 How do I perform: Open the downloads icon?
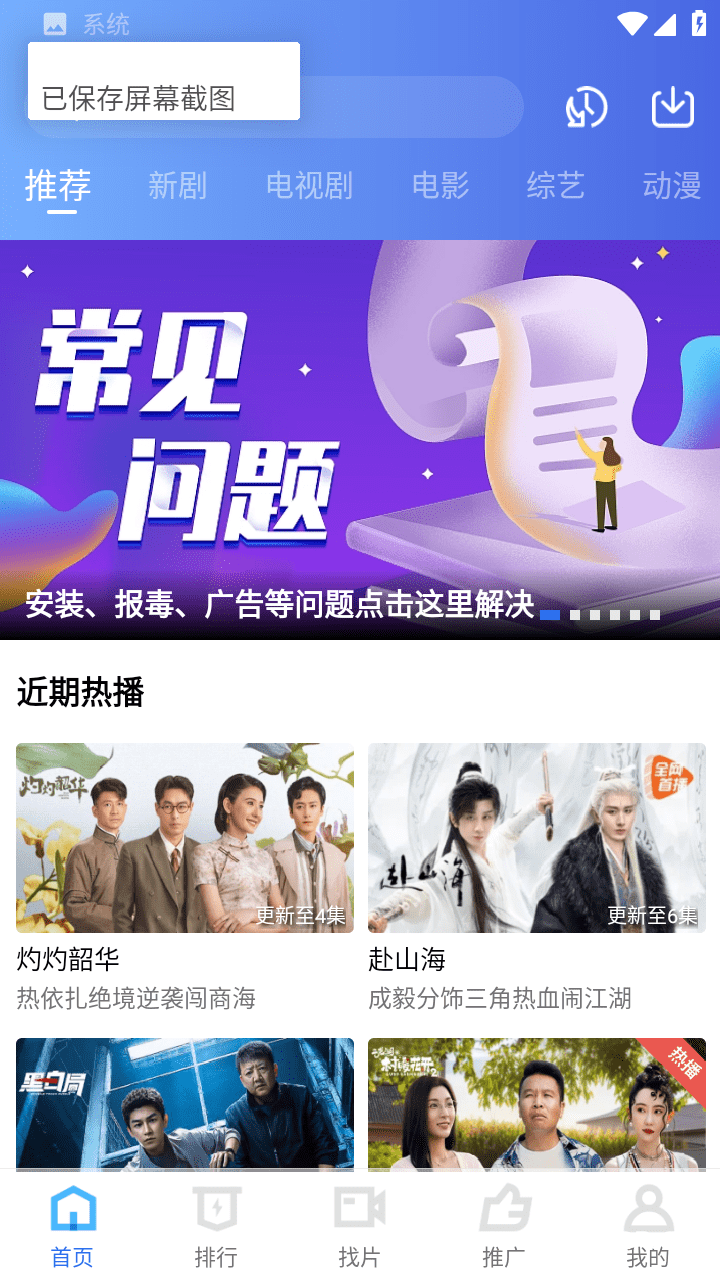[x=673, y=108]
